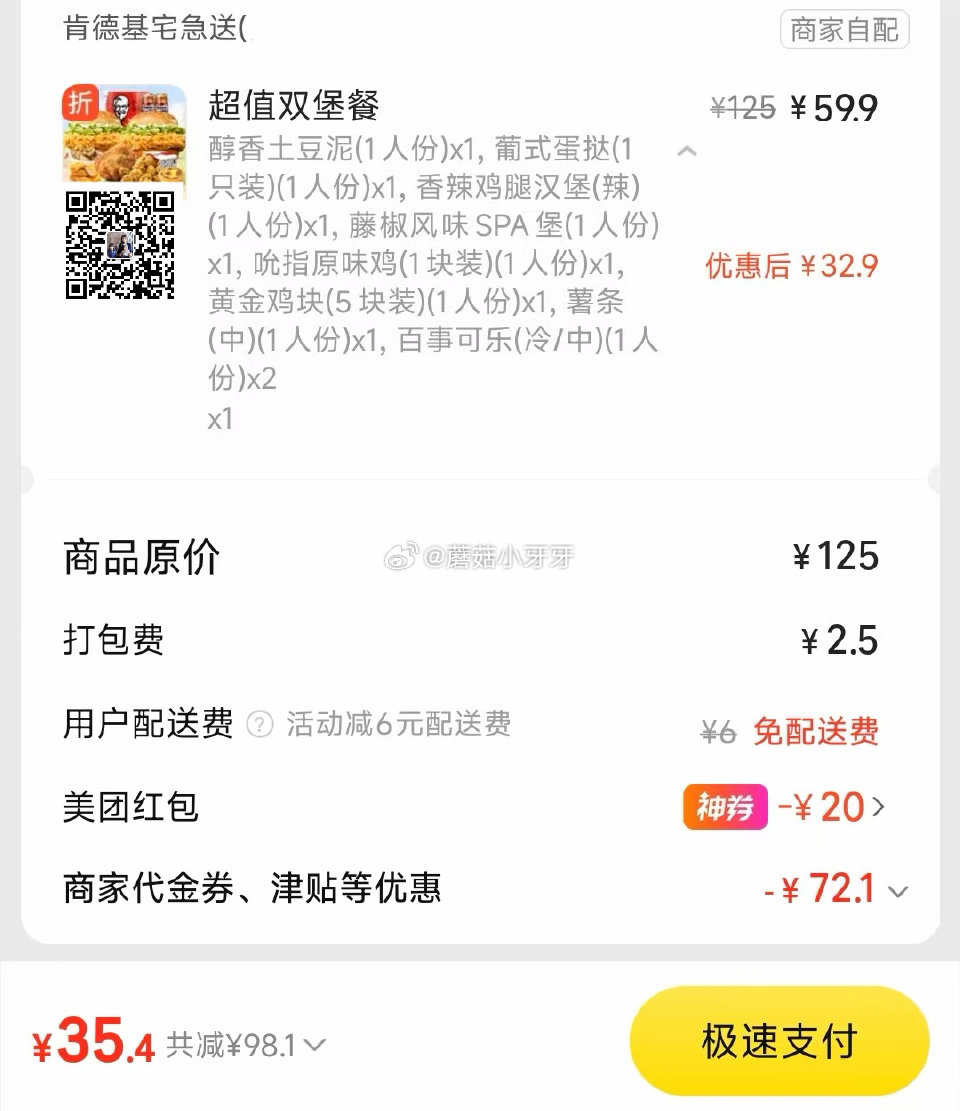Open 美团红包 coupon selection arrow
Screen dimensions: 960x1111
point(879,806)
